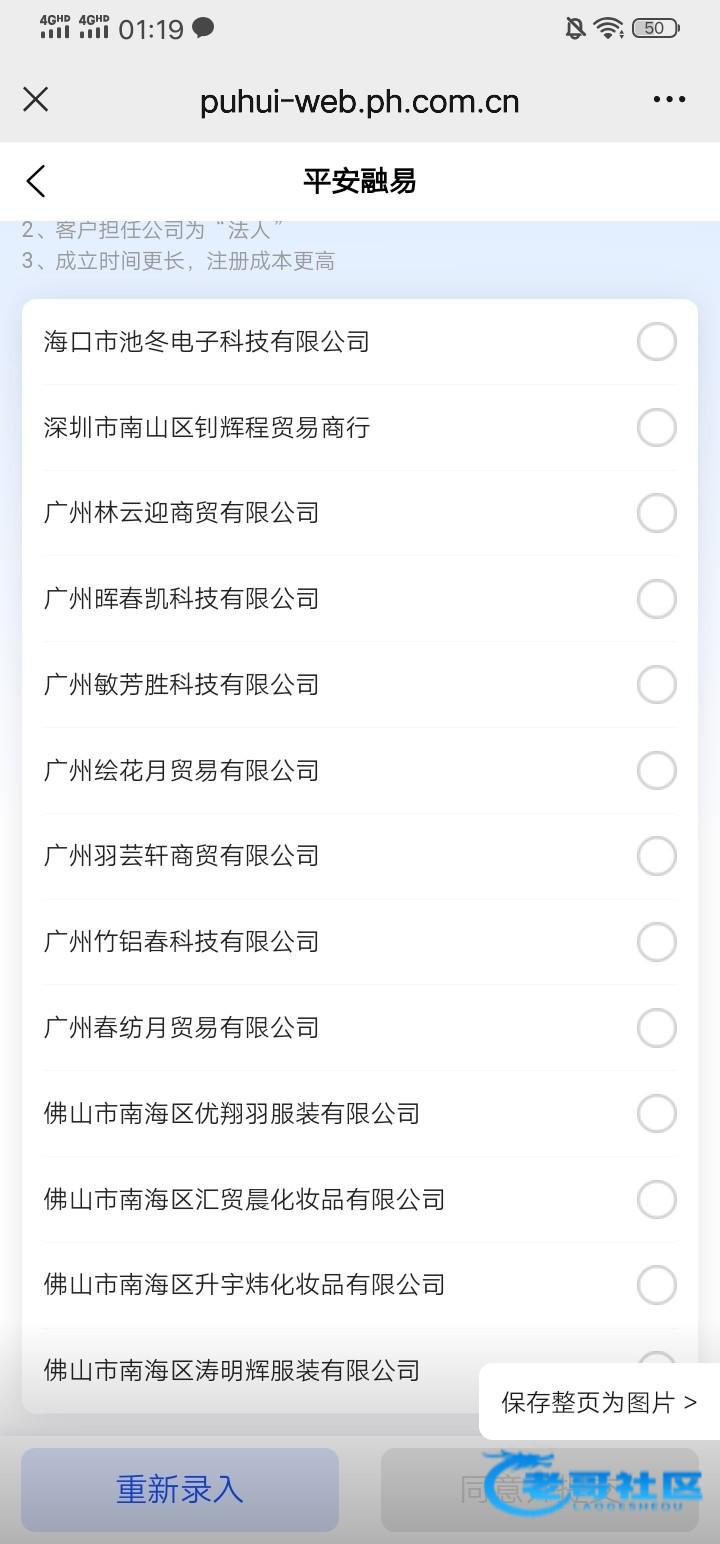Screen dimensions: 720x1544
Task: Tap 保存整页为图片 to save page
Action: pyautogui.click(x=598, y=1402)
